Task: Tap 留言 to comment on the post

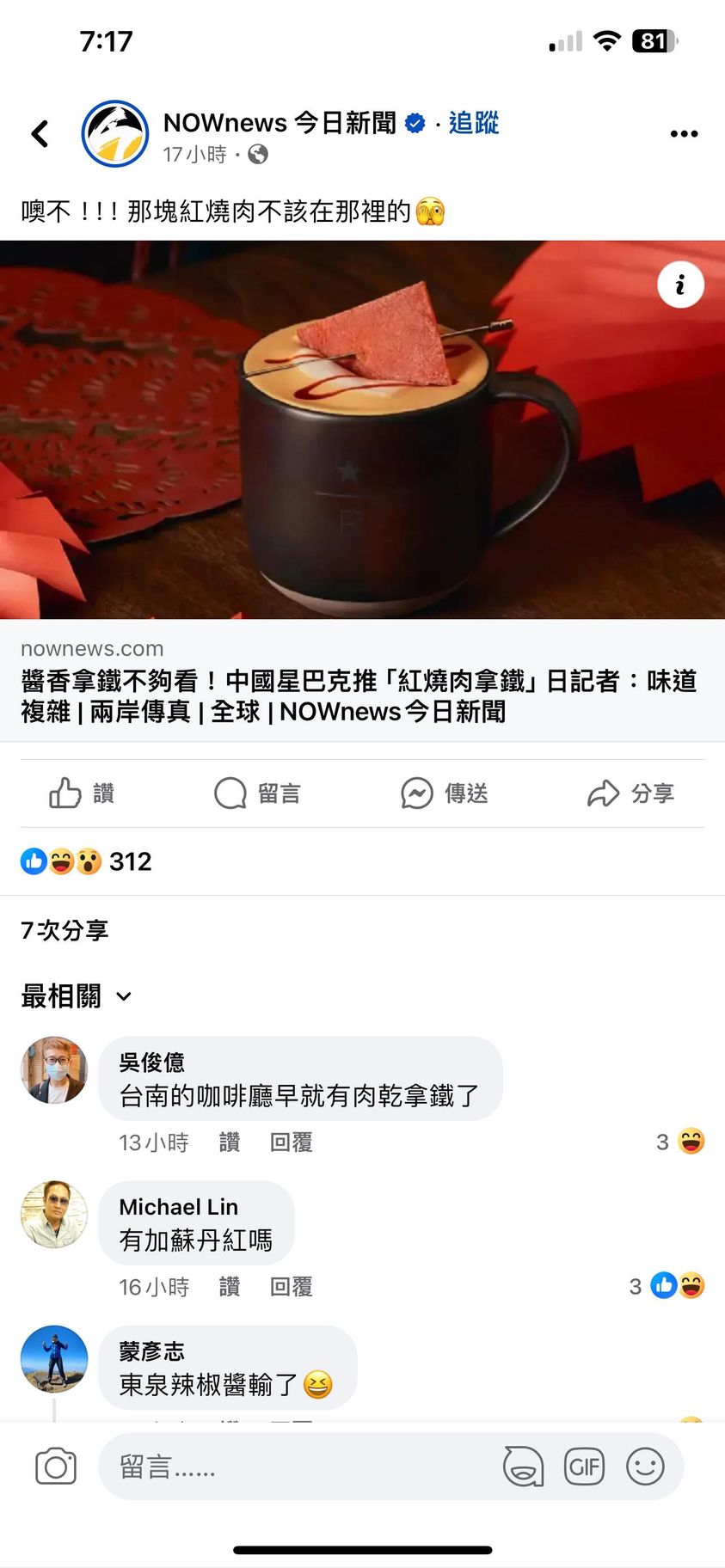Action: (x=257, y=793)
